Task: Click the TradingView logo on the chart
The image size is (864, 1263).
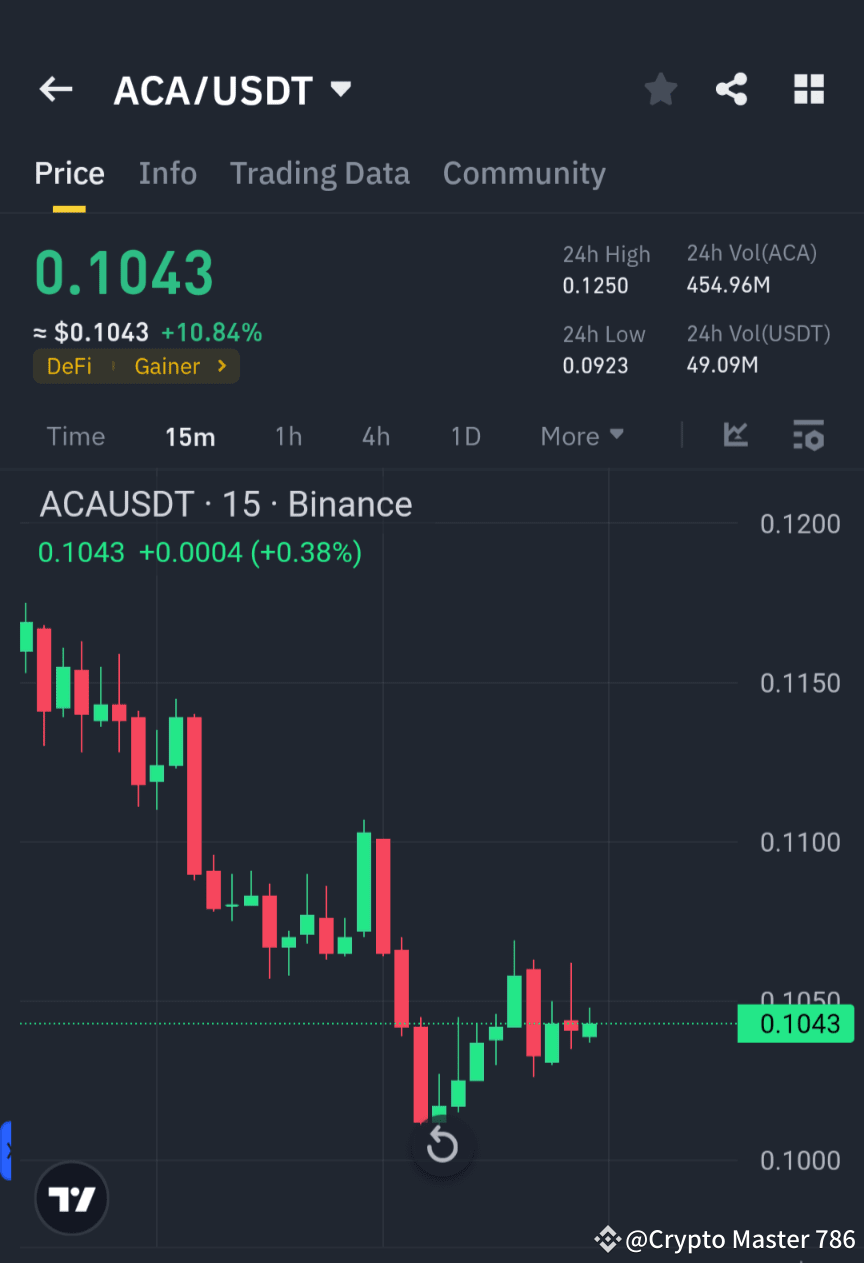Action: point(71,1197)
